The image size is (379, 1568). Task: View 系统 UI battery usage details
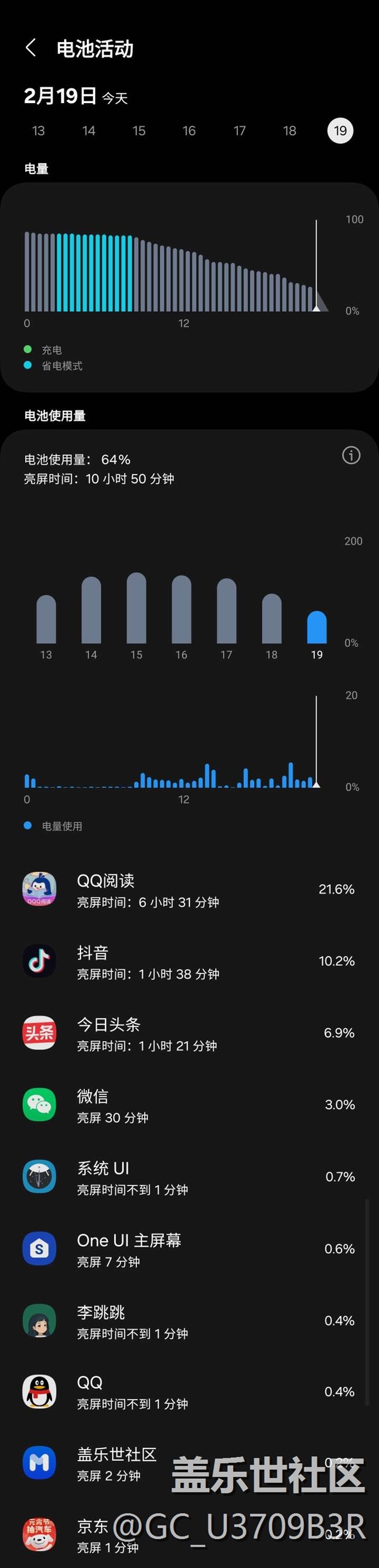pyautogui.click(x=189, y=1177)
